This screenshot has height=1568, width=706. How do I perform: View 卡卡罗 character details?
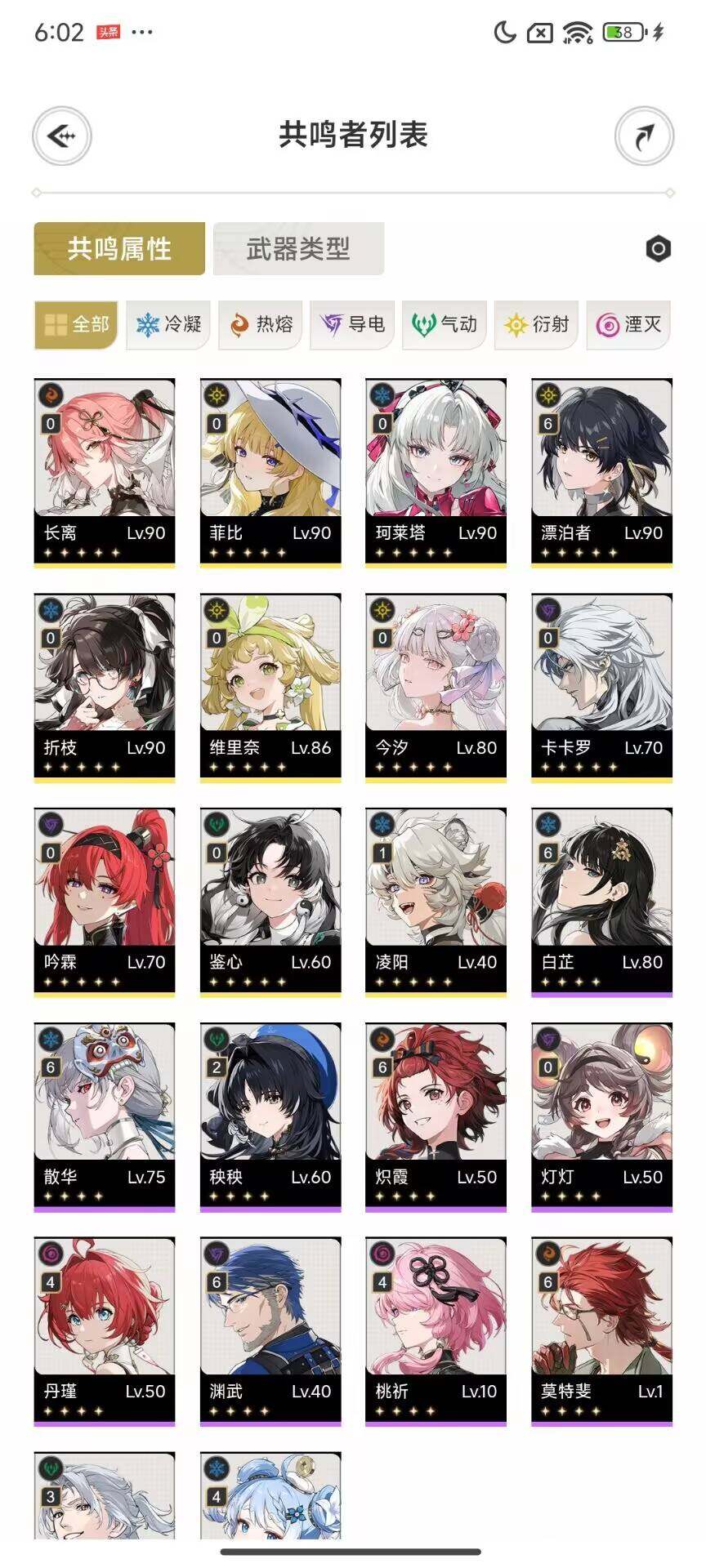coord(601,686)
